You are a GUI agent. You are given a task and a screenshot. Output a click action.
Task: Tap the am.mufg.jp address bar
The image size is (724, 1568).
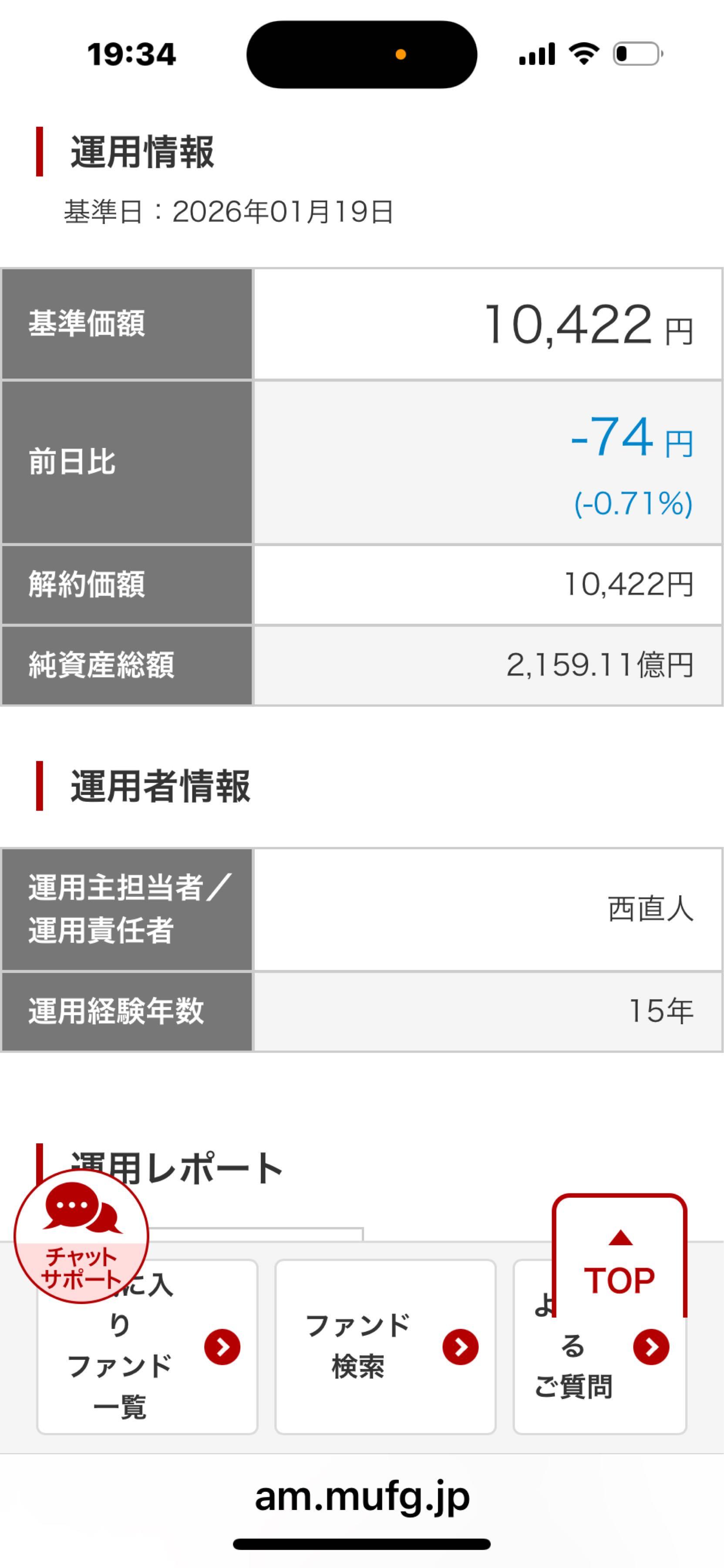tap(362, 1497)
